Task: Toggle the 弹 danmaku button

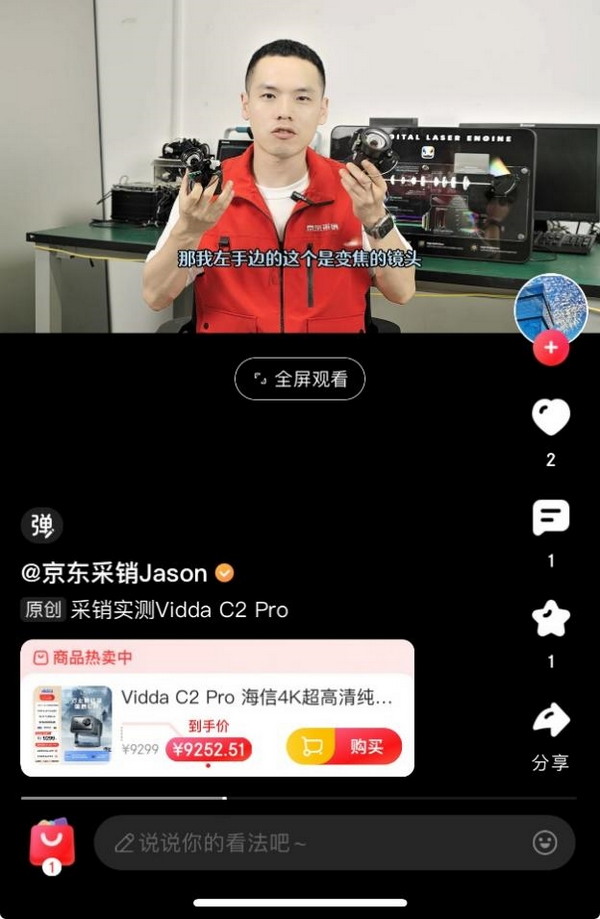Action: point(42,525)
